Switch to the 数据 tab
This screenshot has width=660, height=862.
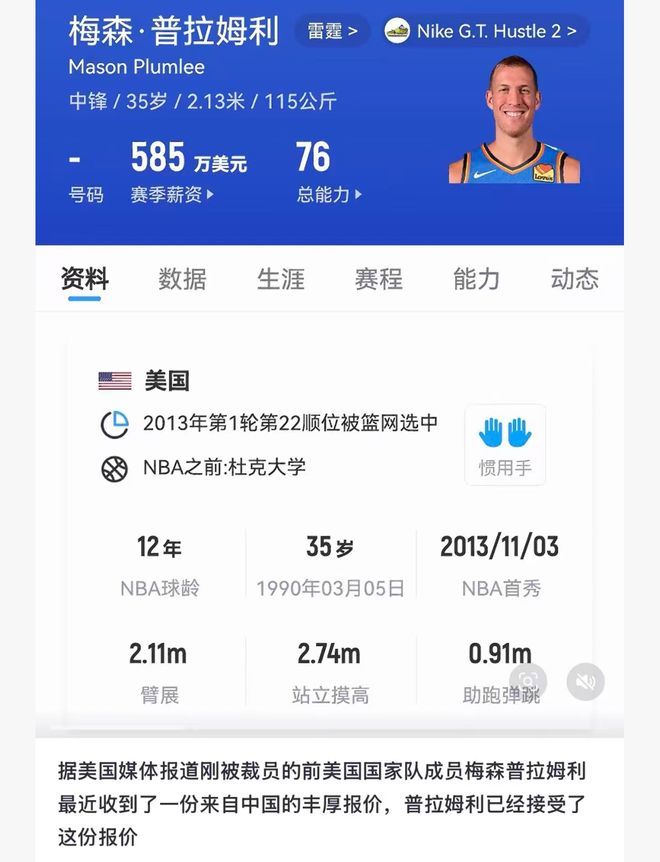pos(182,279)
